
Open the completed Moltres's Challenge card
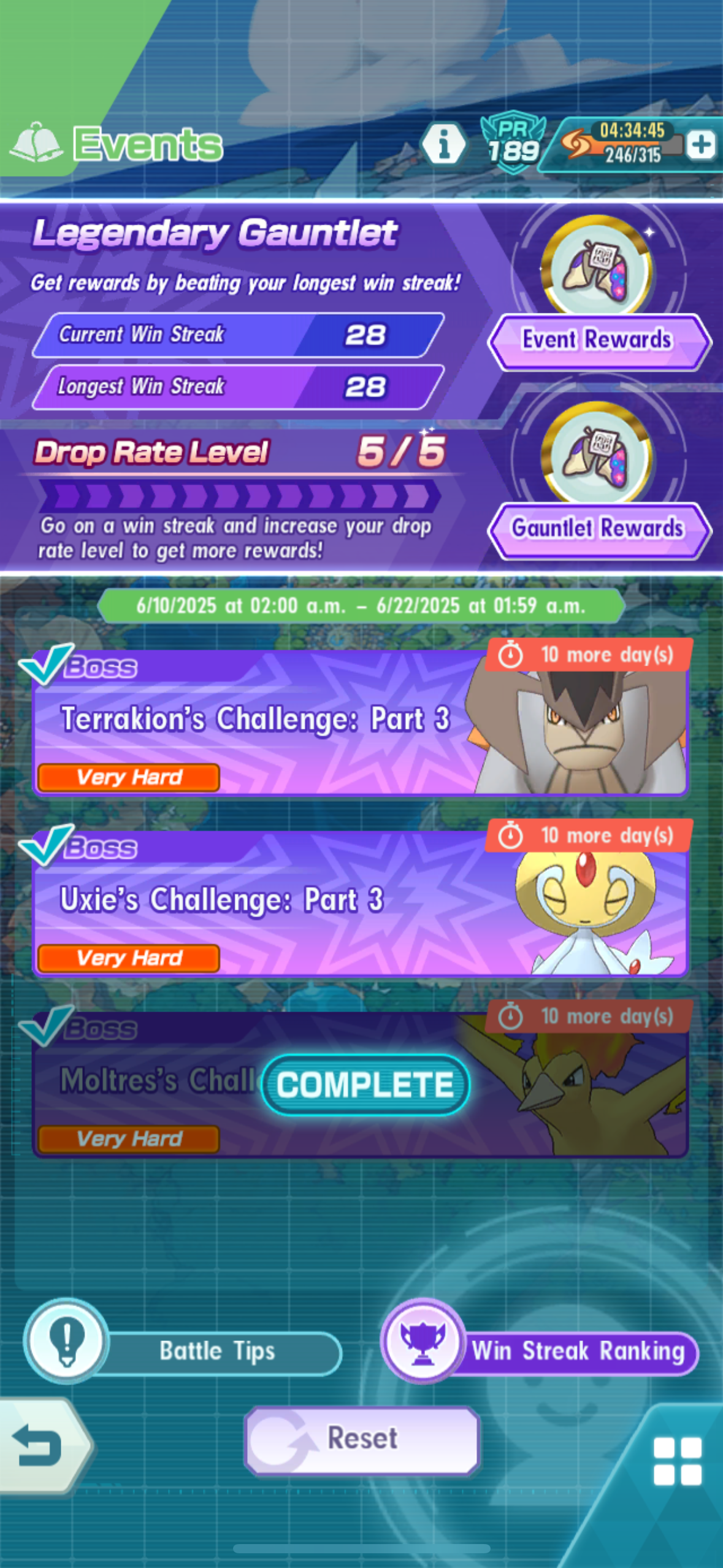tap(361, 1084)
